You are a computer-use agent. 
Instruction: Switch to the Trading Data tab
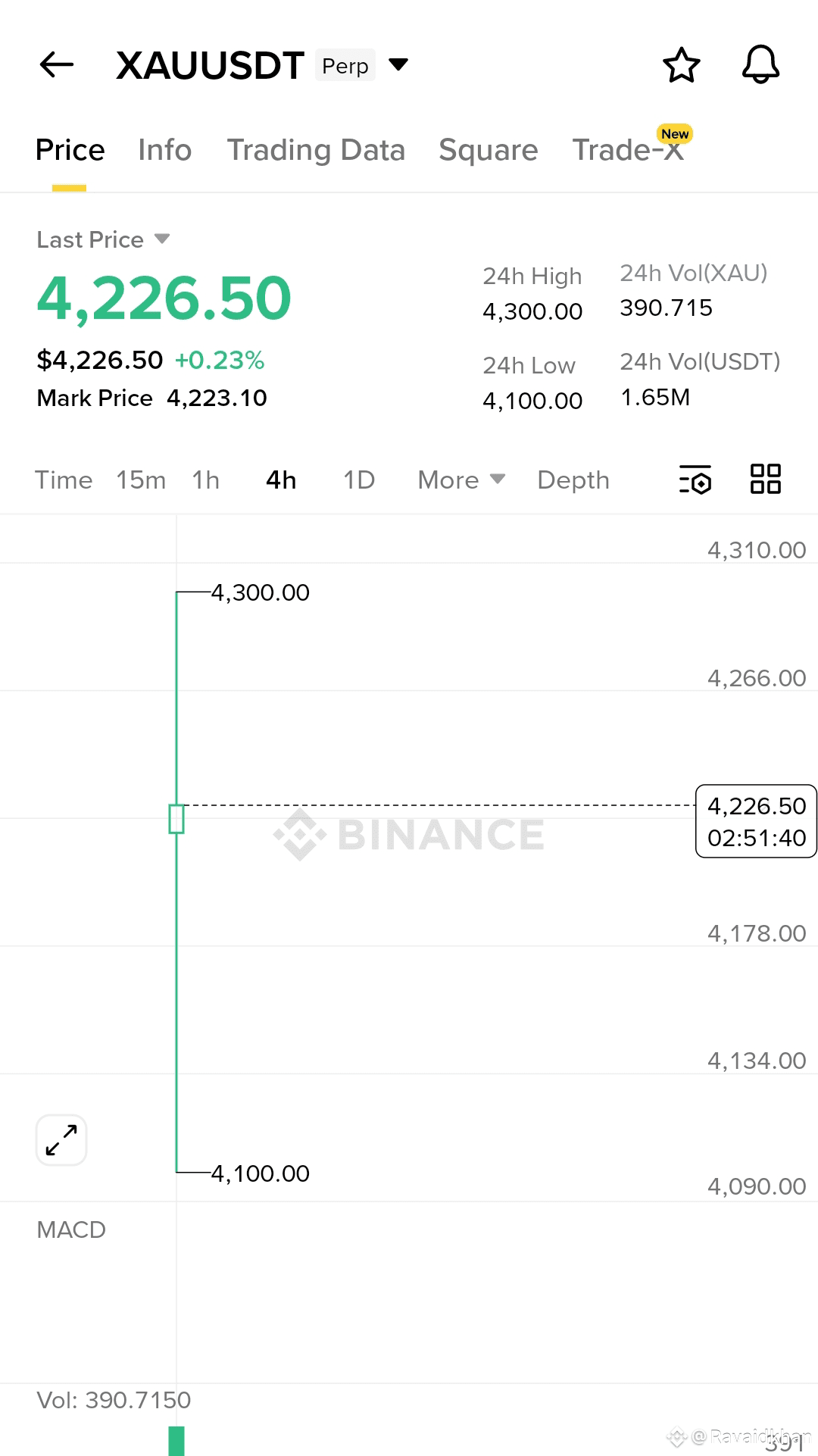317,149
